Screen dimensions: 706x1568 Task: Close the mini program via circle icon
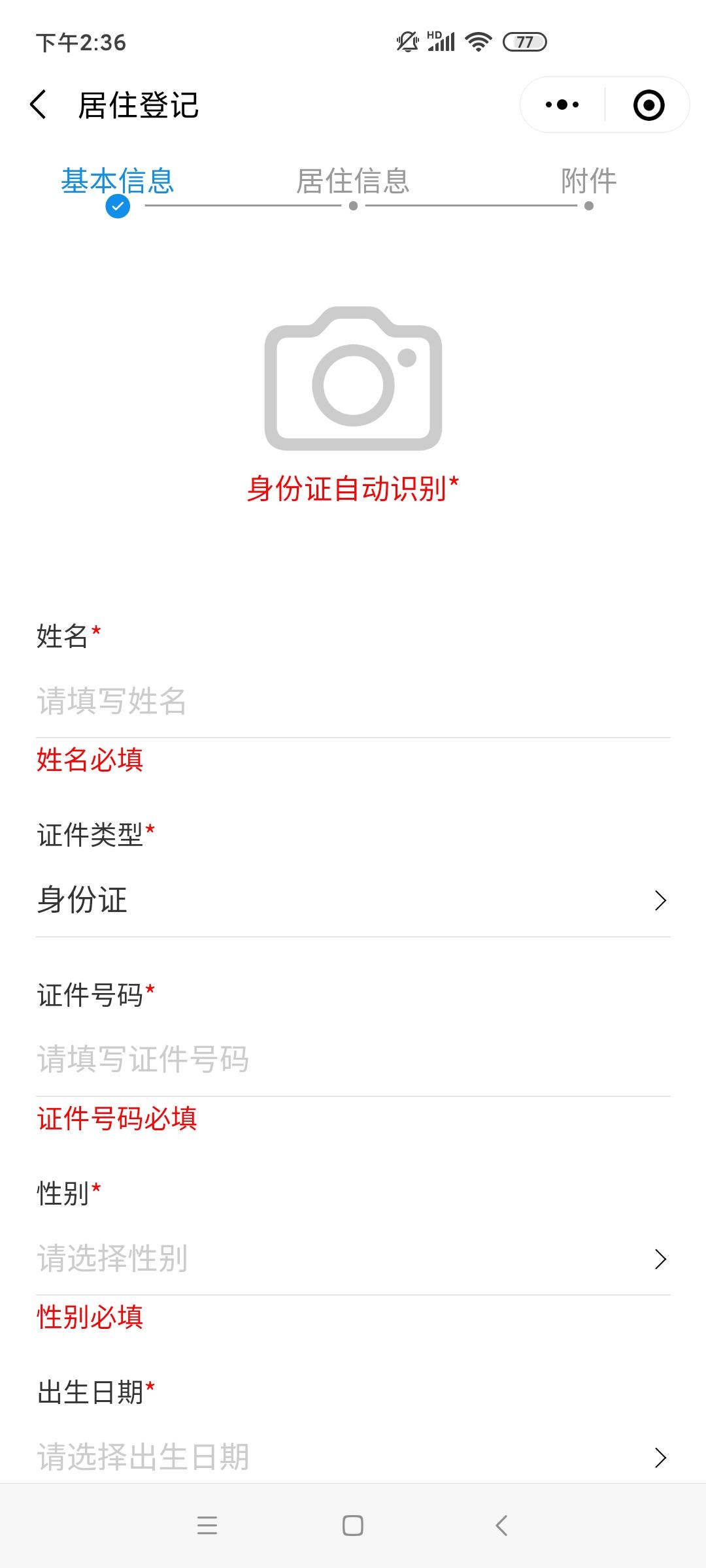648,105
